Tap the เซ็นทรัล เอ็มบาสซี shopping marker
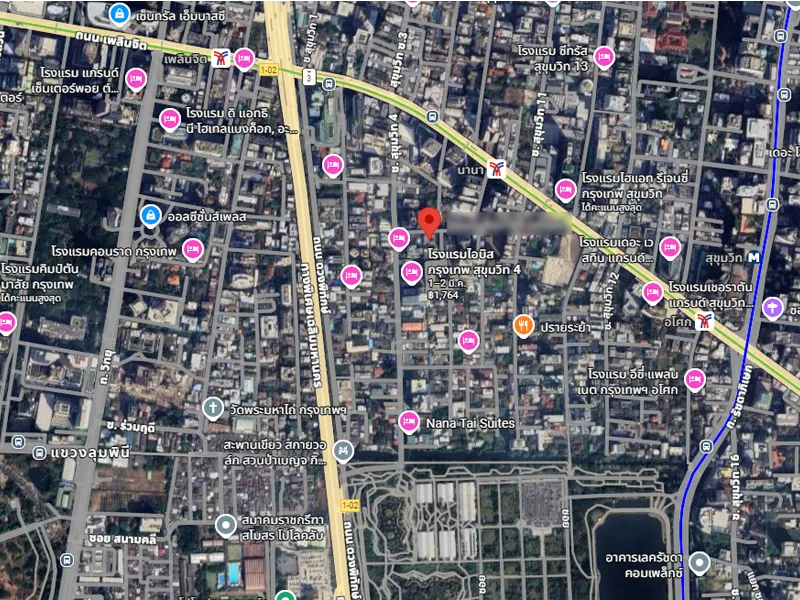This screenshot has height=600, width=800. (x=119, y=13)
